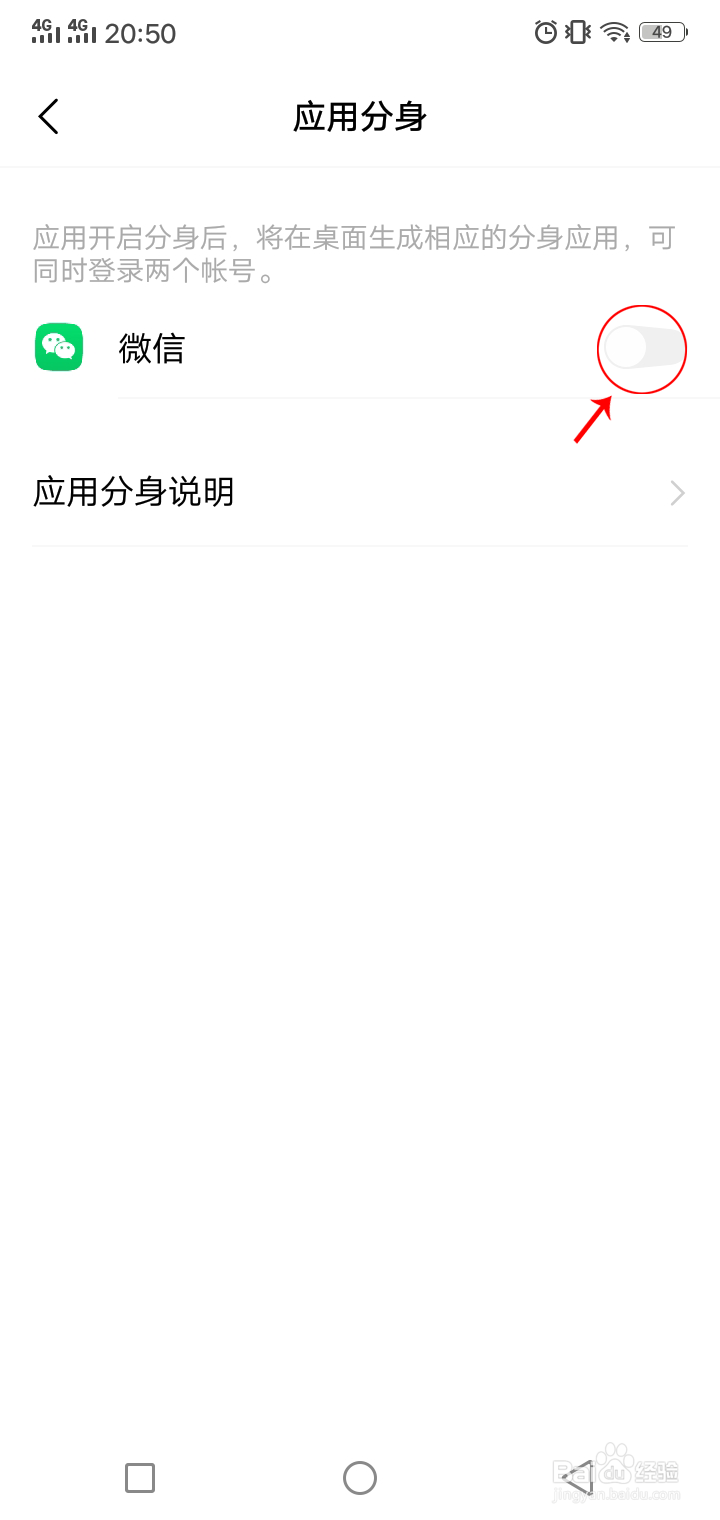The width and height of the screenshot is (720, 1520).
Task: Tap the WeChat app icon
Action: click(58, 347)
